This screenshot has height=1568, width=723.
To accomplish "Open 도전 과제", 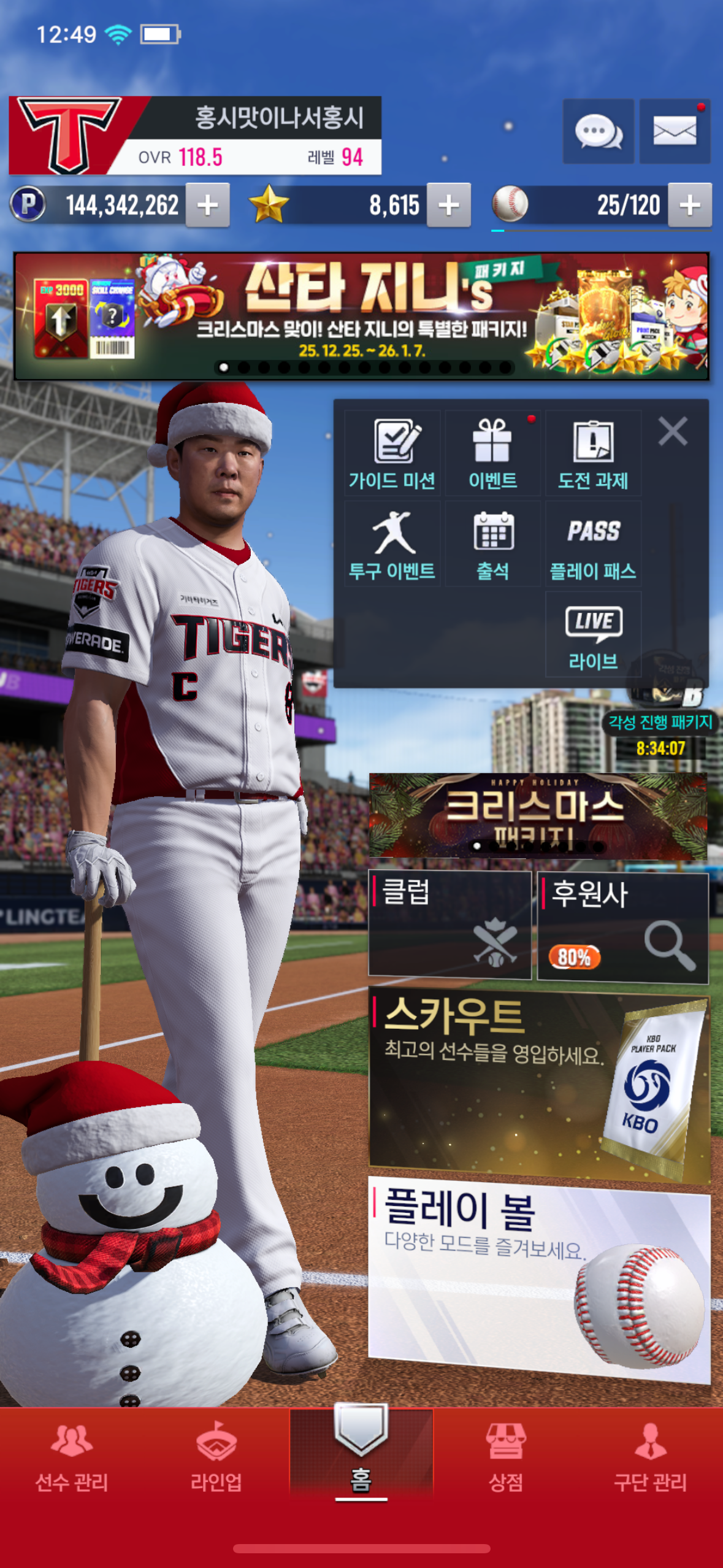I will coord(593,454).
